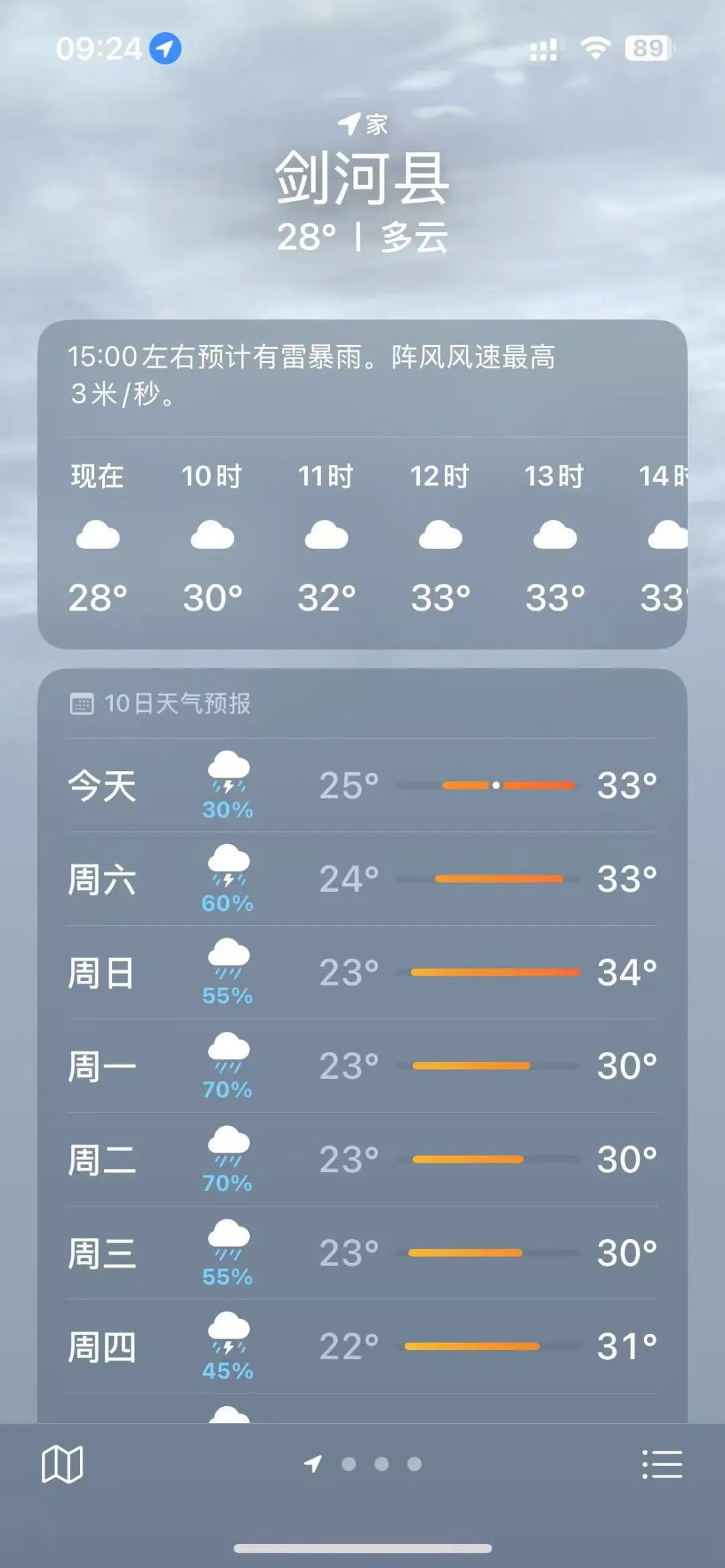Tap the 10日天气预报 calendar icon
725x1568 pixels.
click(83, 702)
